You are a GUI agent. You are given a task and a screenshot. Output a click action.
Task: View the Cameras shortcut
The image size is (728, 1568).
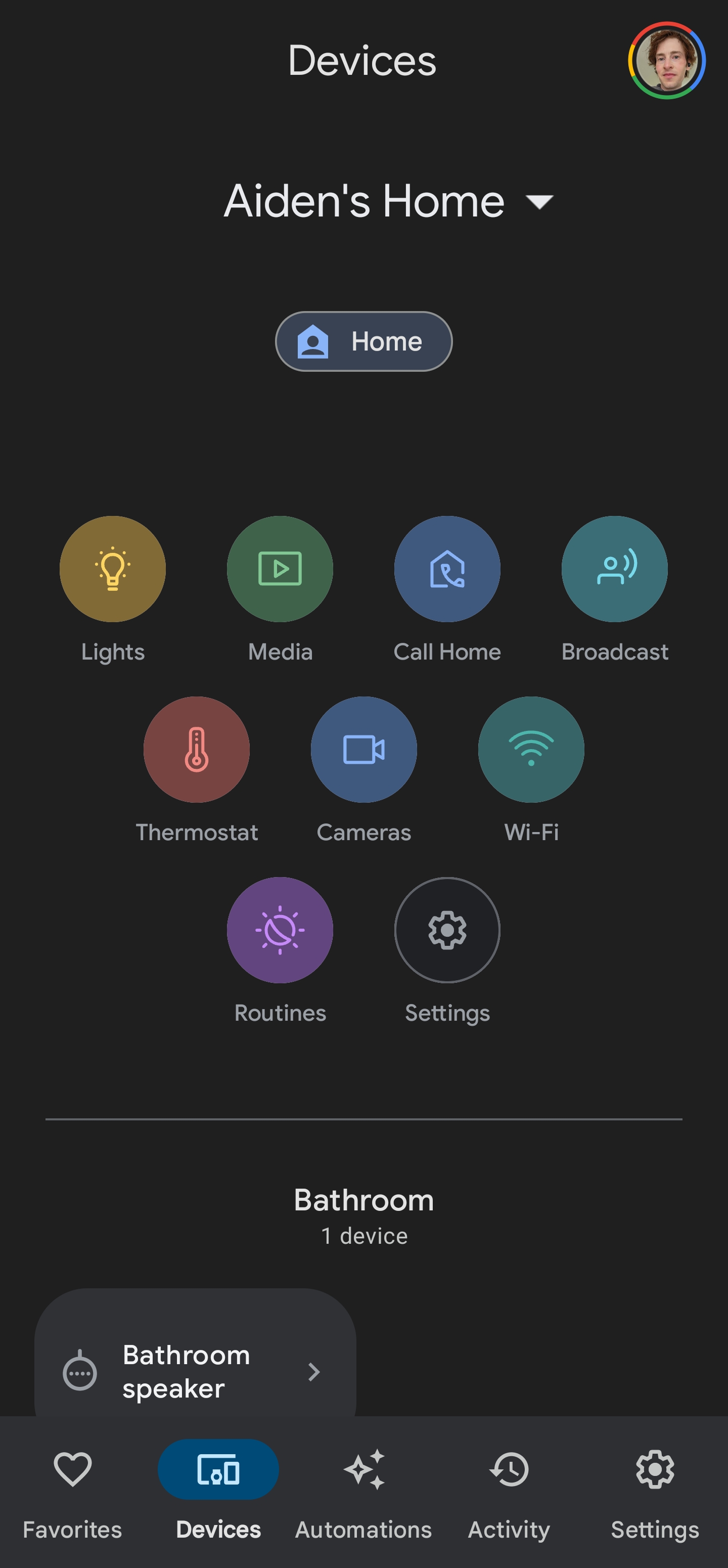click(363, 749)
